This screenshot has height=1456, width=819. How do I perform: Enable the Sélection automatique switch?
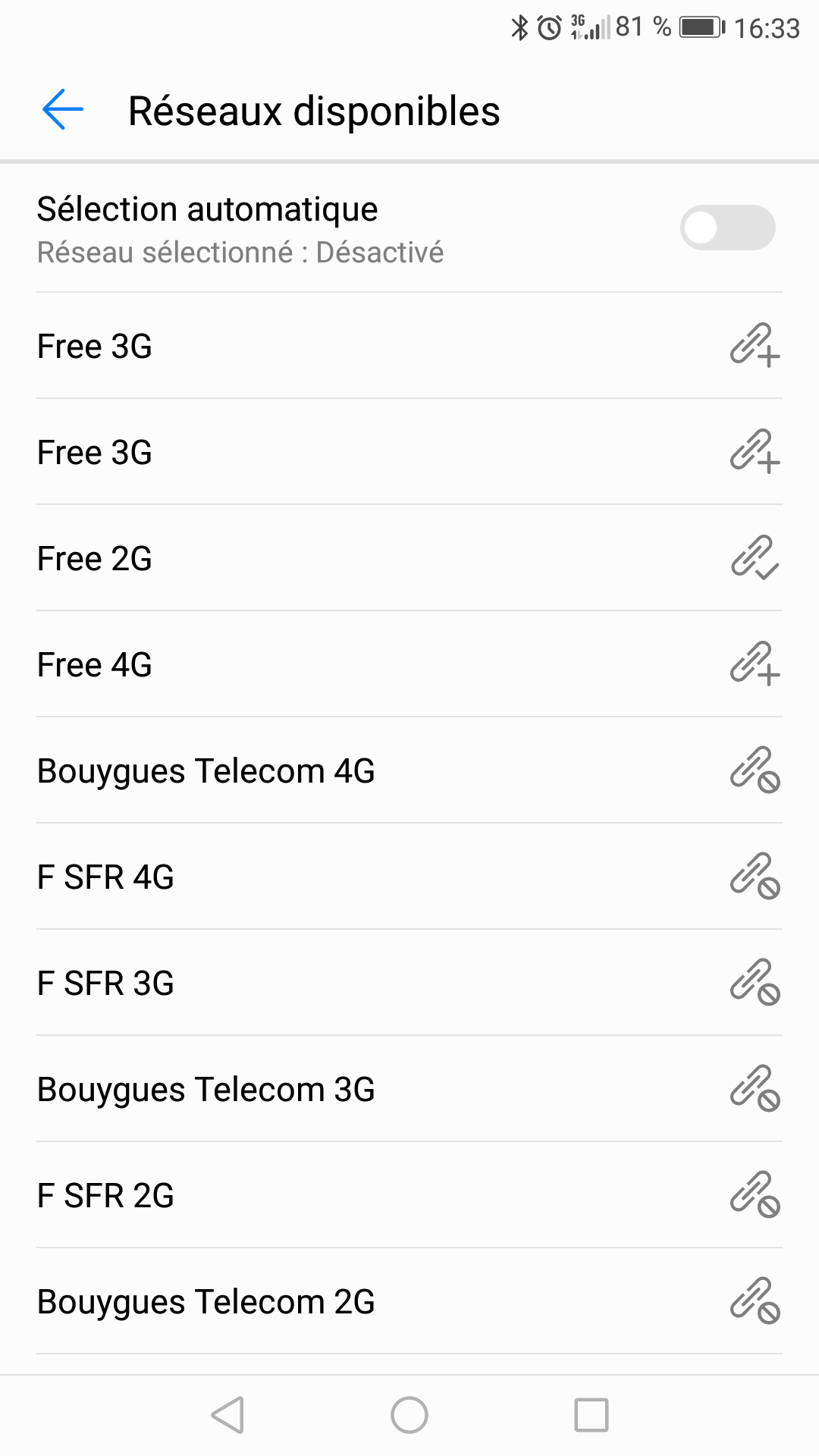click(726, 227)
